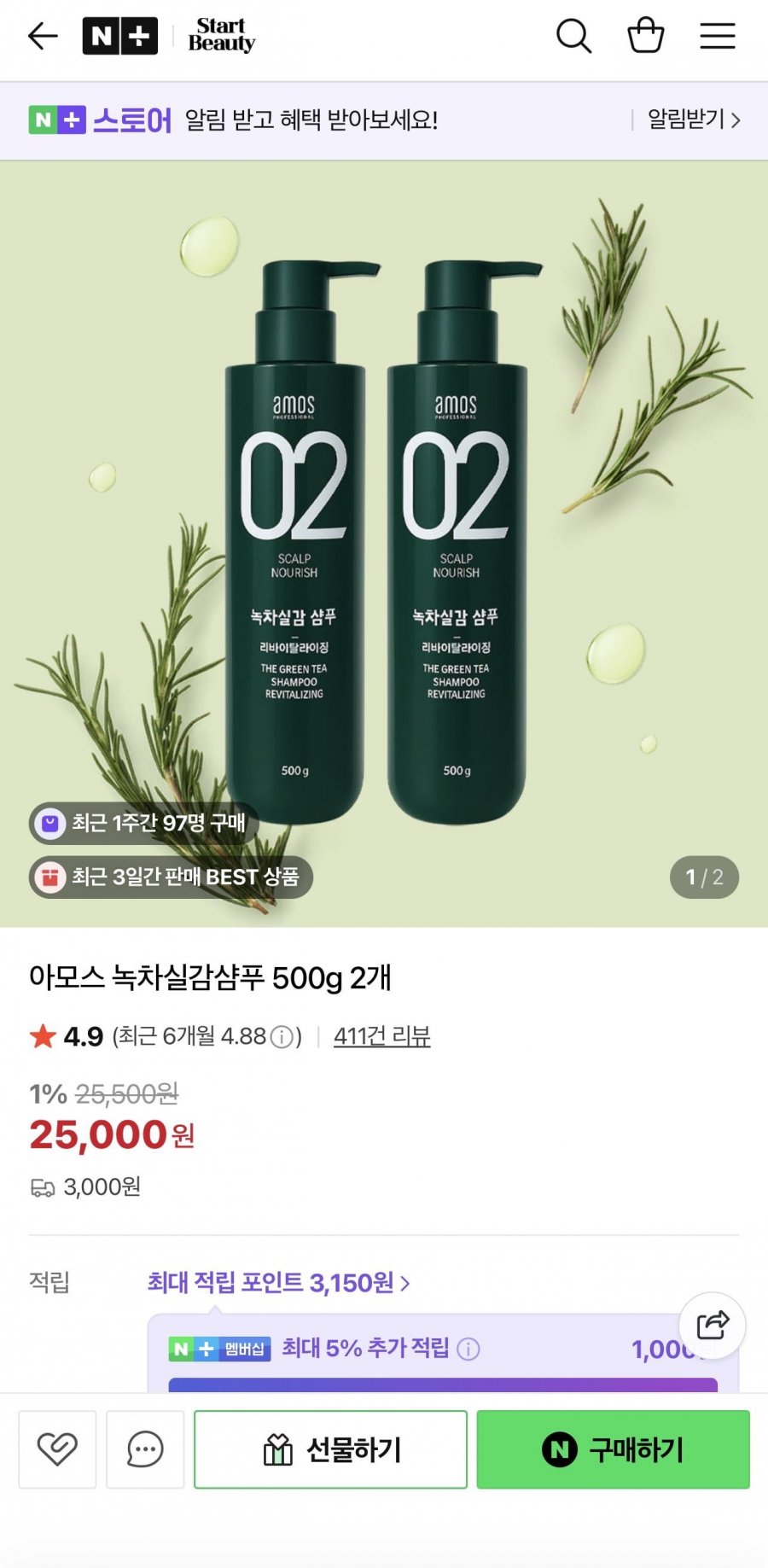768x1568 pixels.
Task: View rating info icon next to 4.88
Action: [282, 1037]
